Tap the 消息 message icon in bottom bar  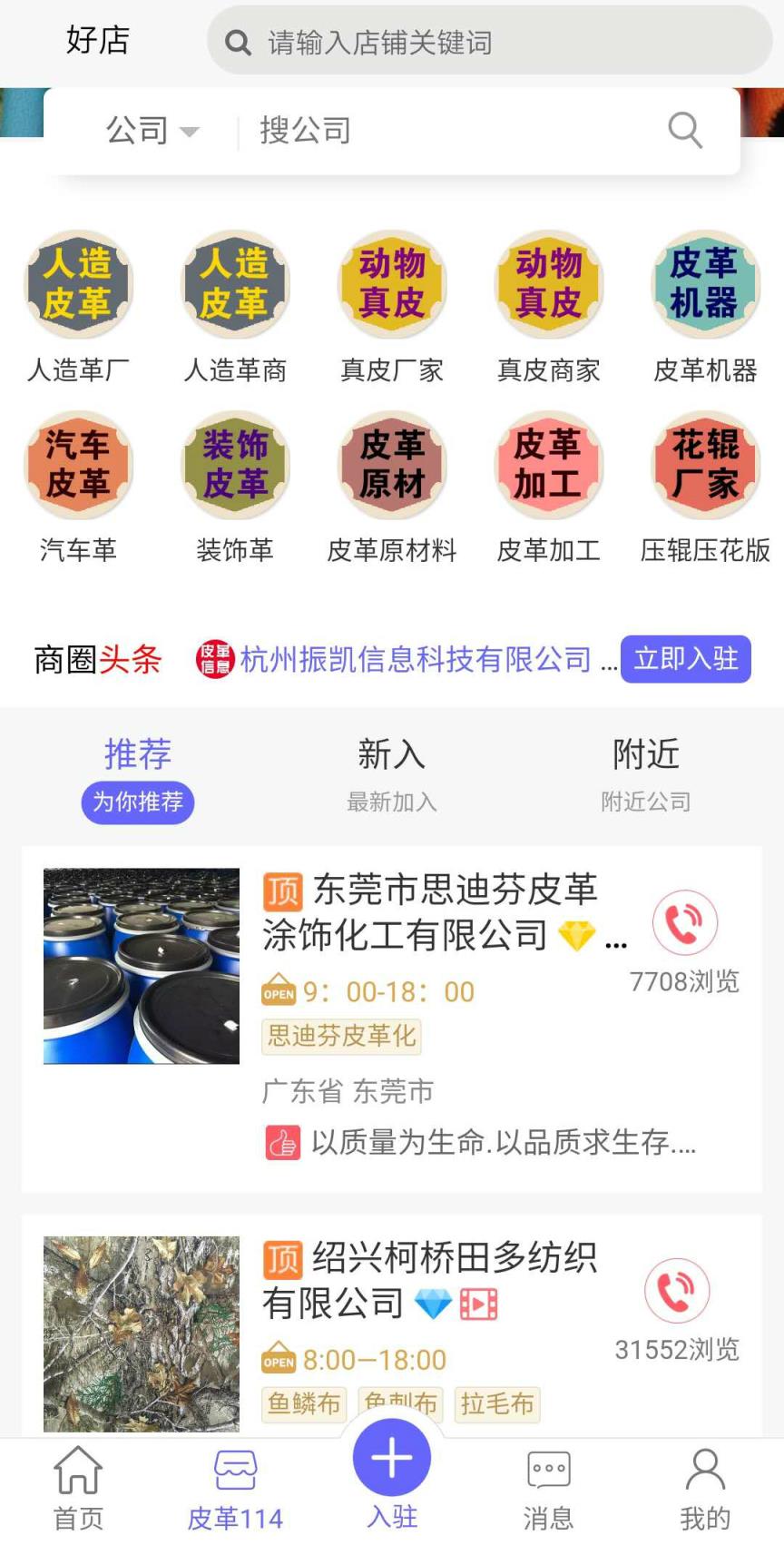point(548,1487)
